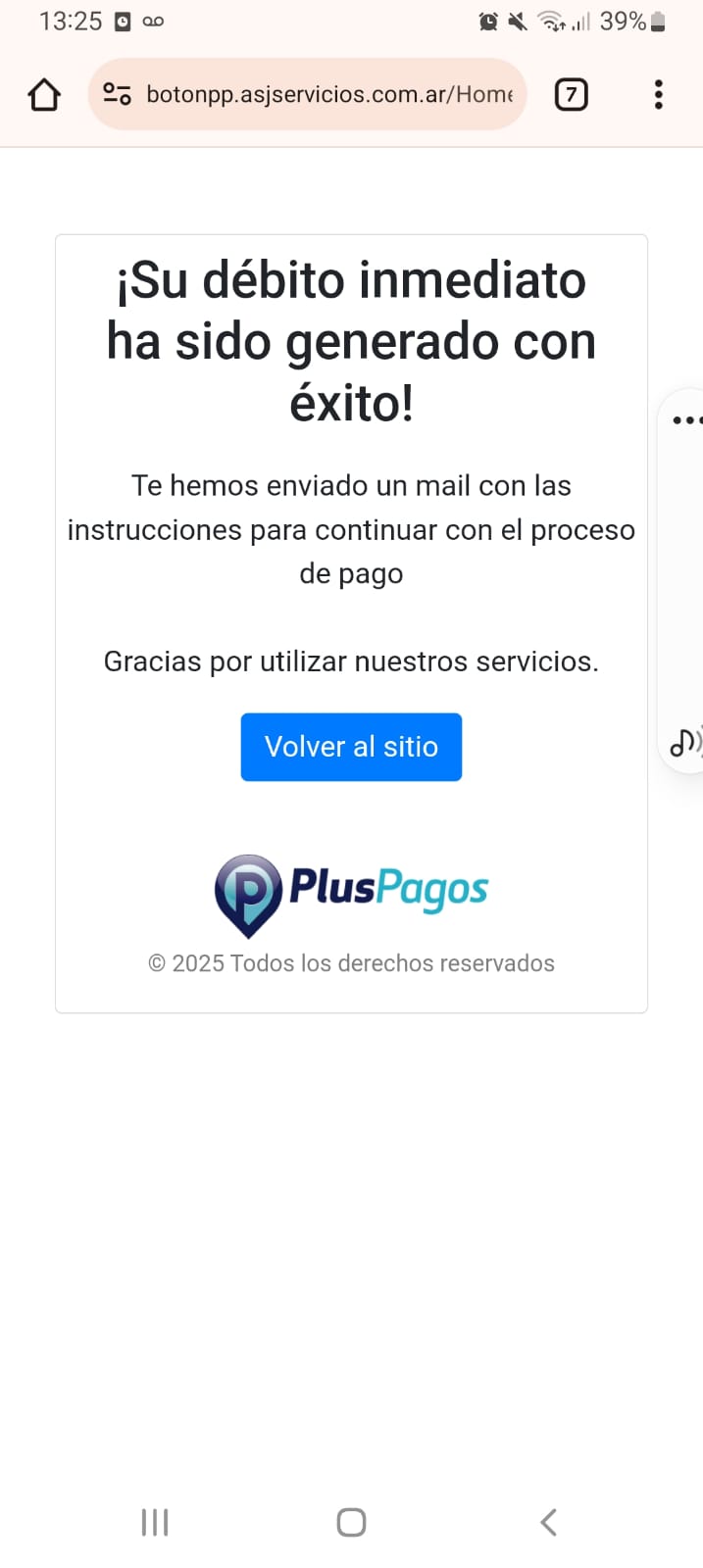View site information icon in address bar

(118, 94)
